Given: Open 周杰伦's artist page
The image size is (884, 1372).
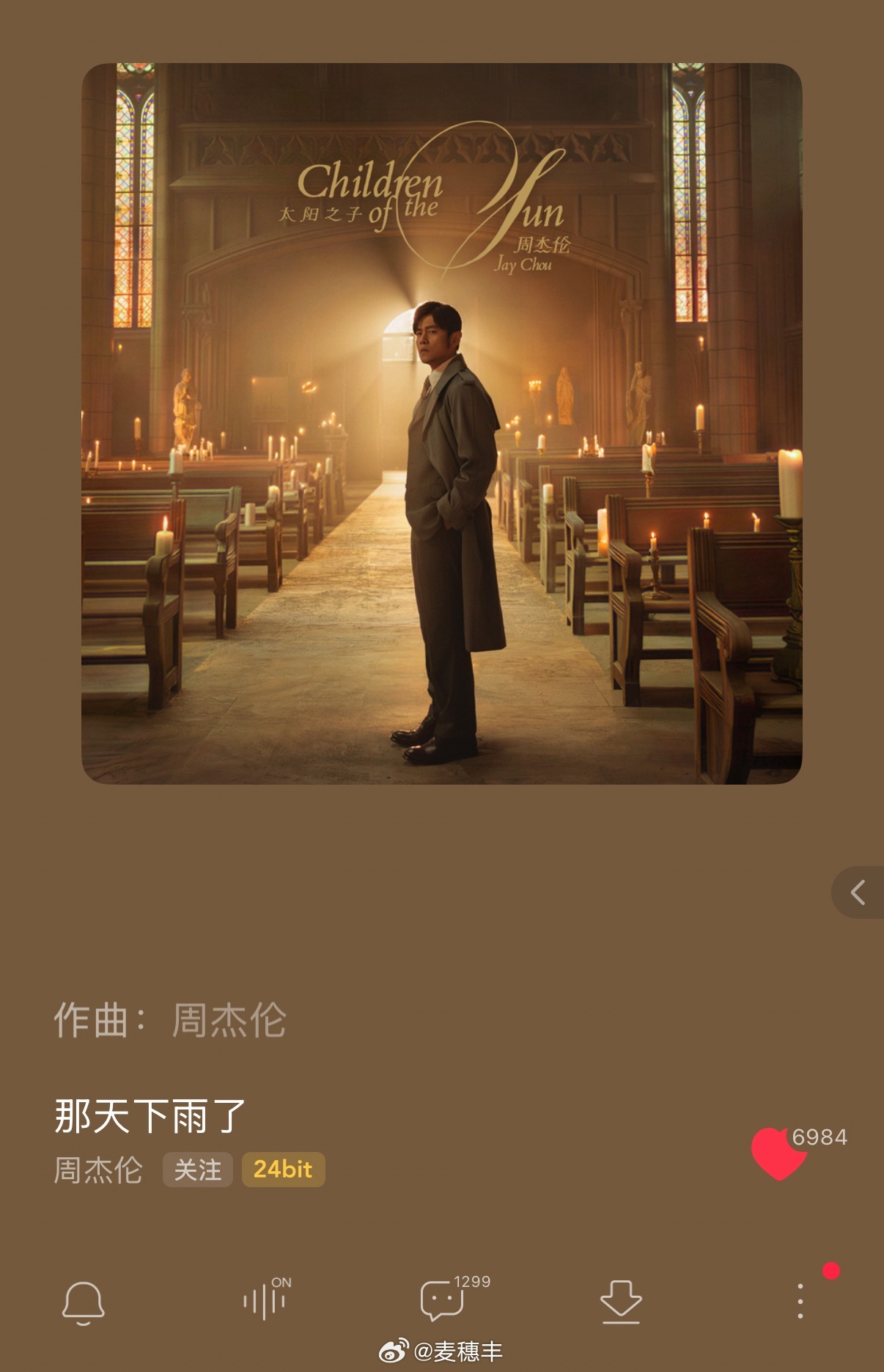Looking at the screenshot, I should (x=97, y=1170).
